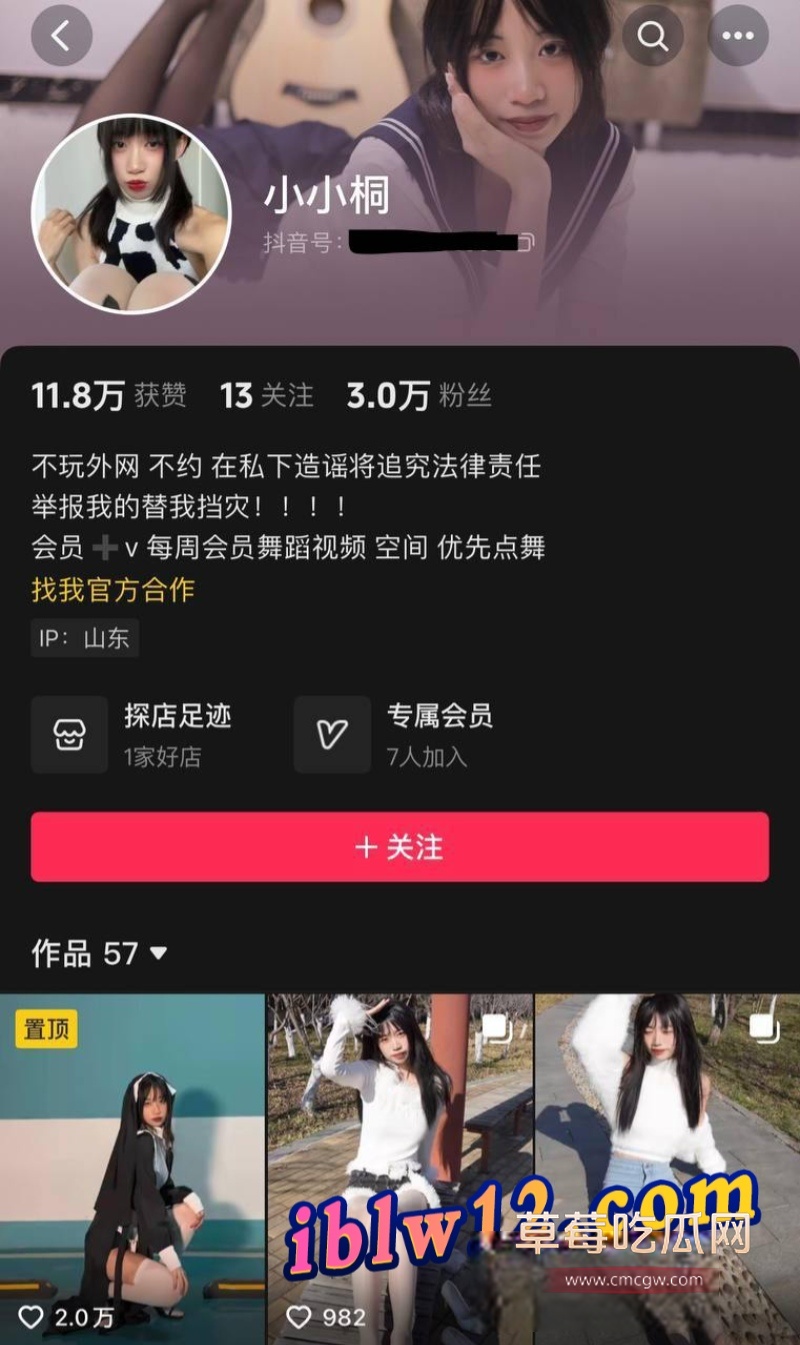Open the 找我官方合作 link
The image size is (800, 1345).
coord(113,590)
